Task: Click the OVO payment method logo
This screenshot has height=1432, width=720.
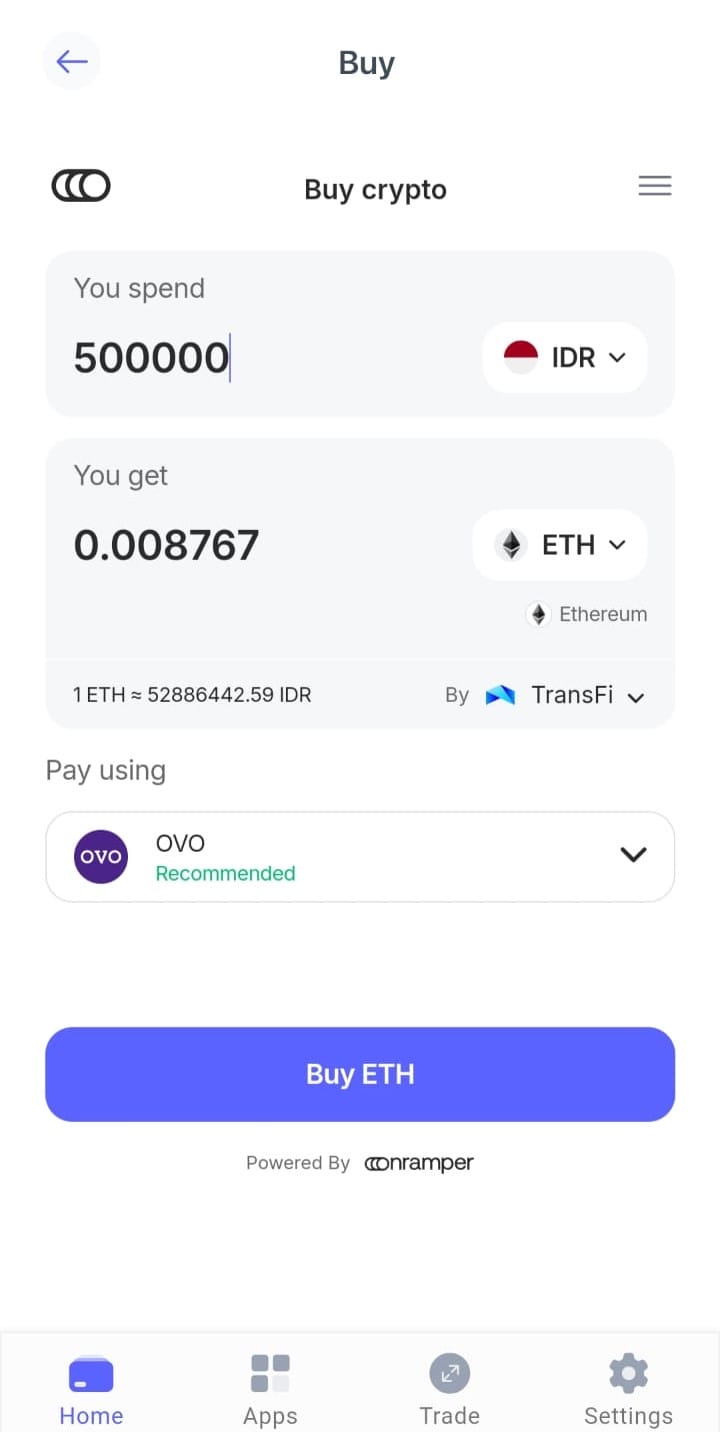Action: coord(100,856)
